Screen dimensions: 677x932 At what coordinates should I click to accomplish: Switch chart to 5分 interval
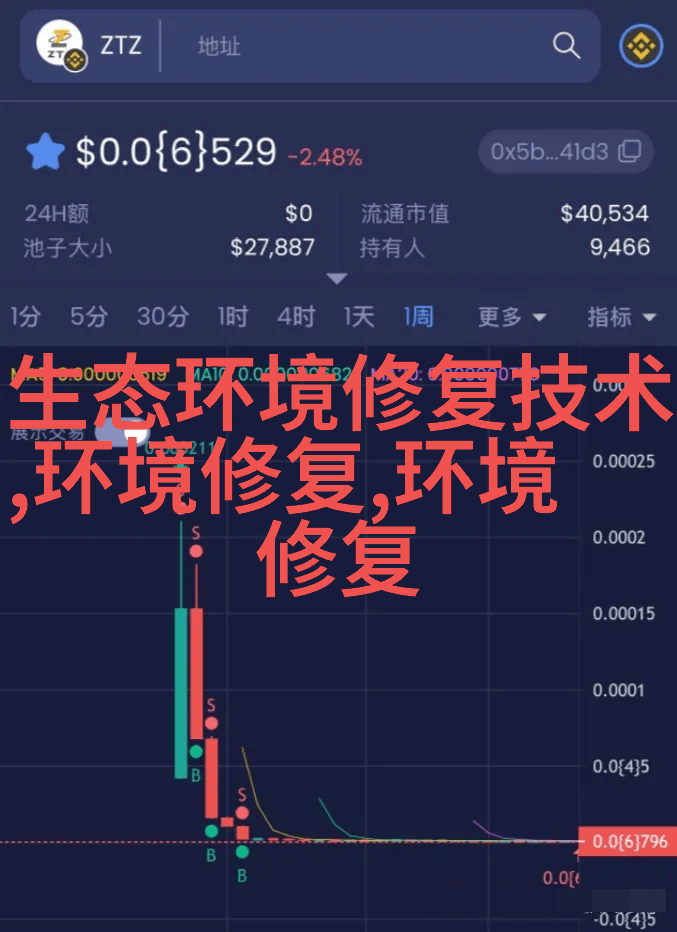88,317
